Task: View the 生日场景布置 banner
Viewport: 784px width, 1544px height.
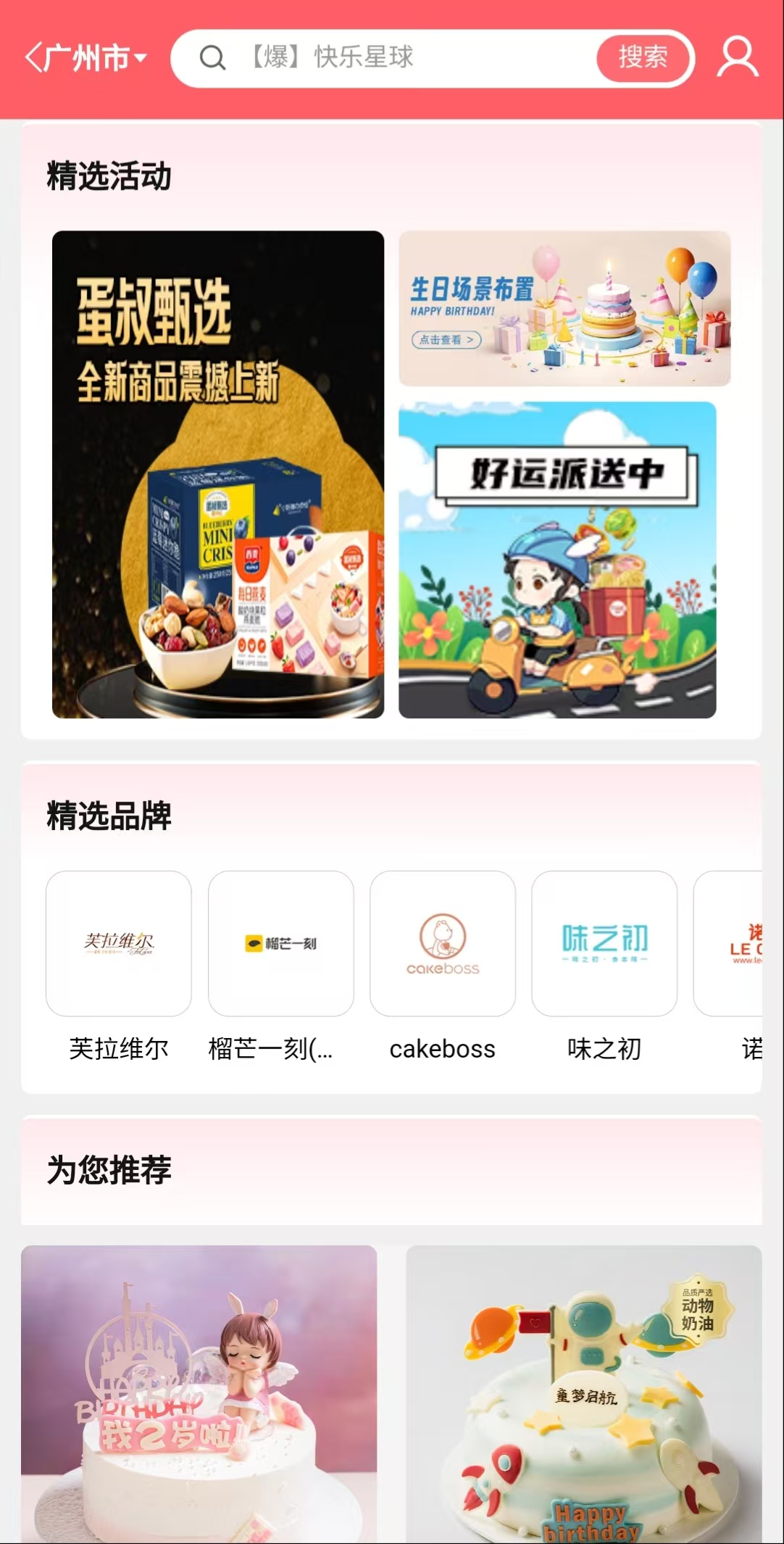Action: coord(564,309)
